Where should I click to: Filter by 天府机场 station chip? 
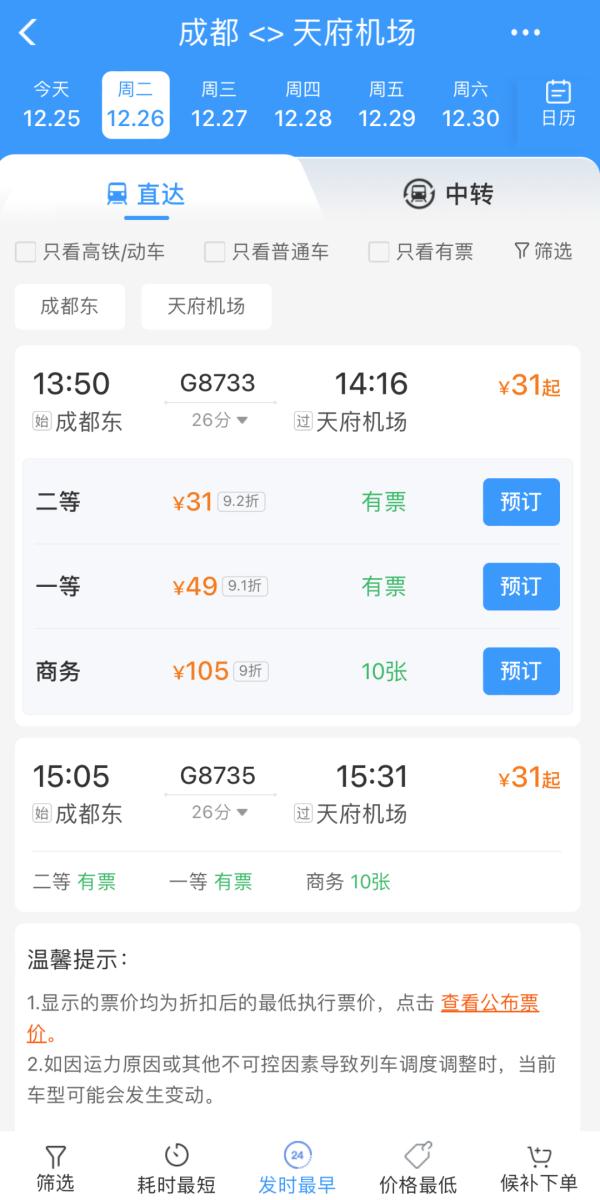[x=206, y=306]
